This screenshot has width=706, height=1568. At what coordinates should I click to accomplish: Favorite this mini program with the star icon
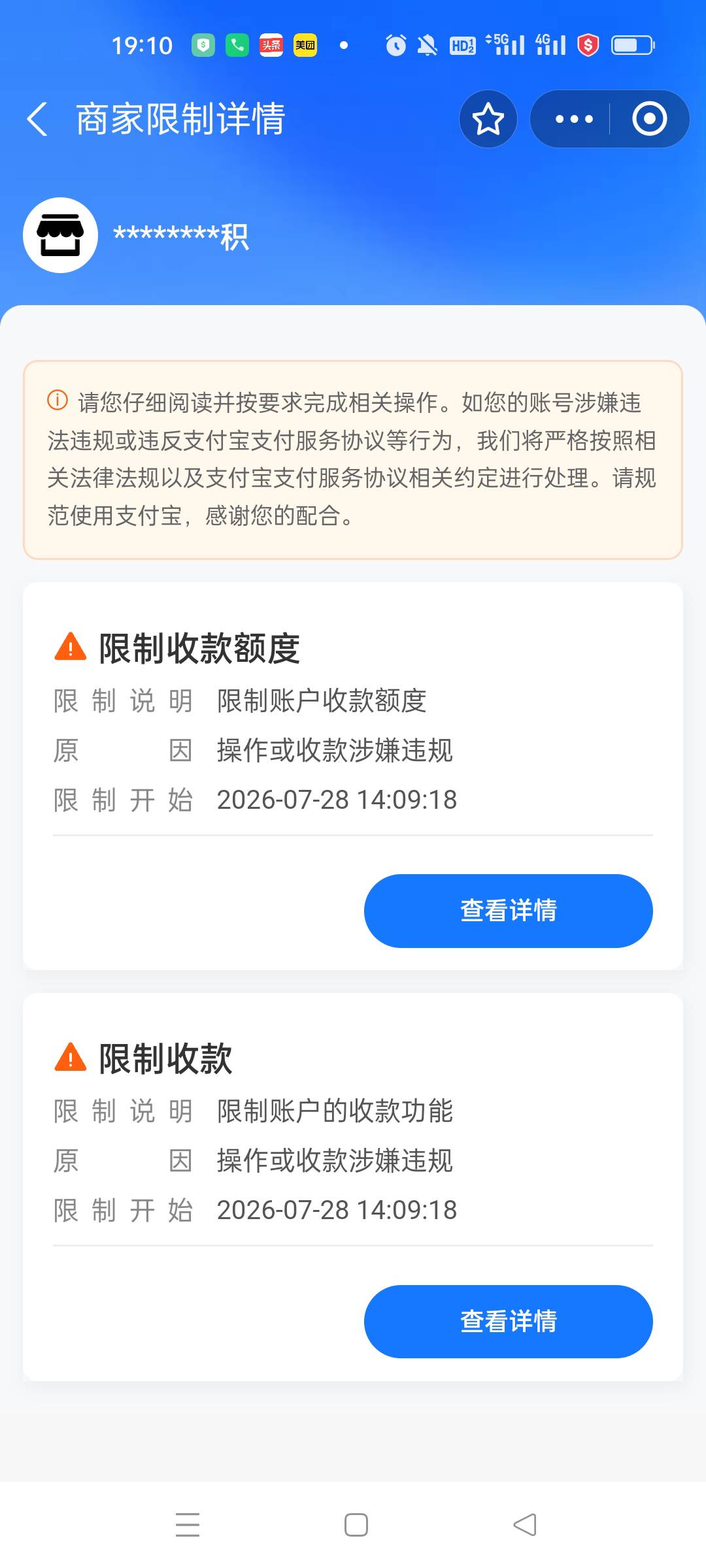coord(488,119)
